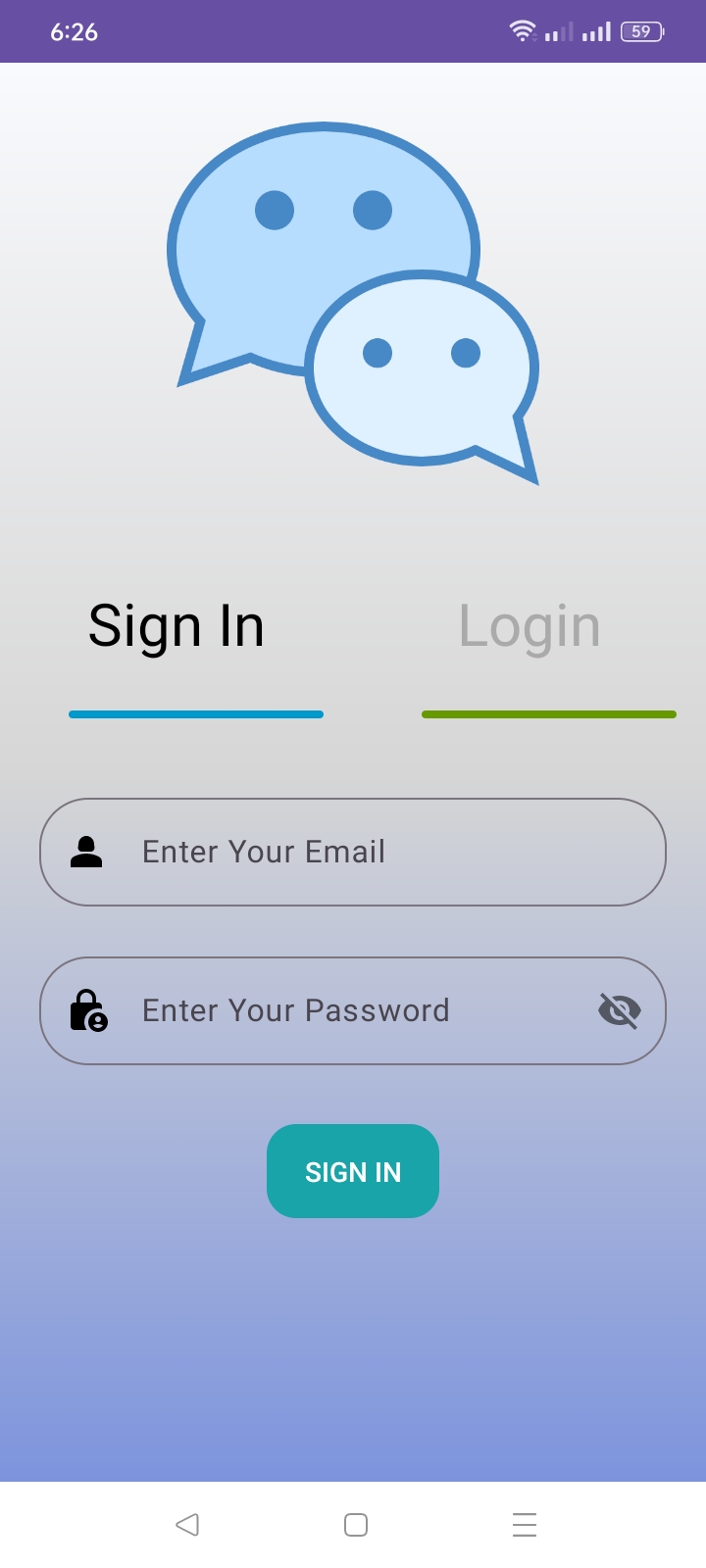Tap the Wi-Fi icon in the status bar
The height and width of the screenshot is (1568, 706).
523,30
